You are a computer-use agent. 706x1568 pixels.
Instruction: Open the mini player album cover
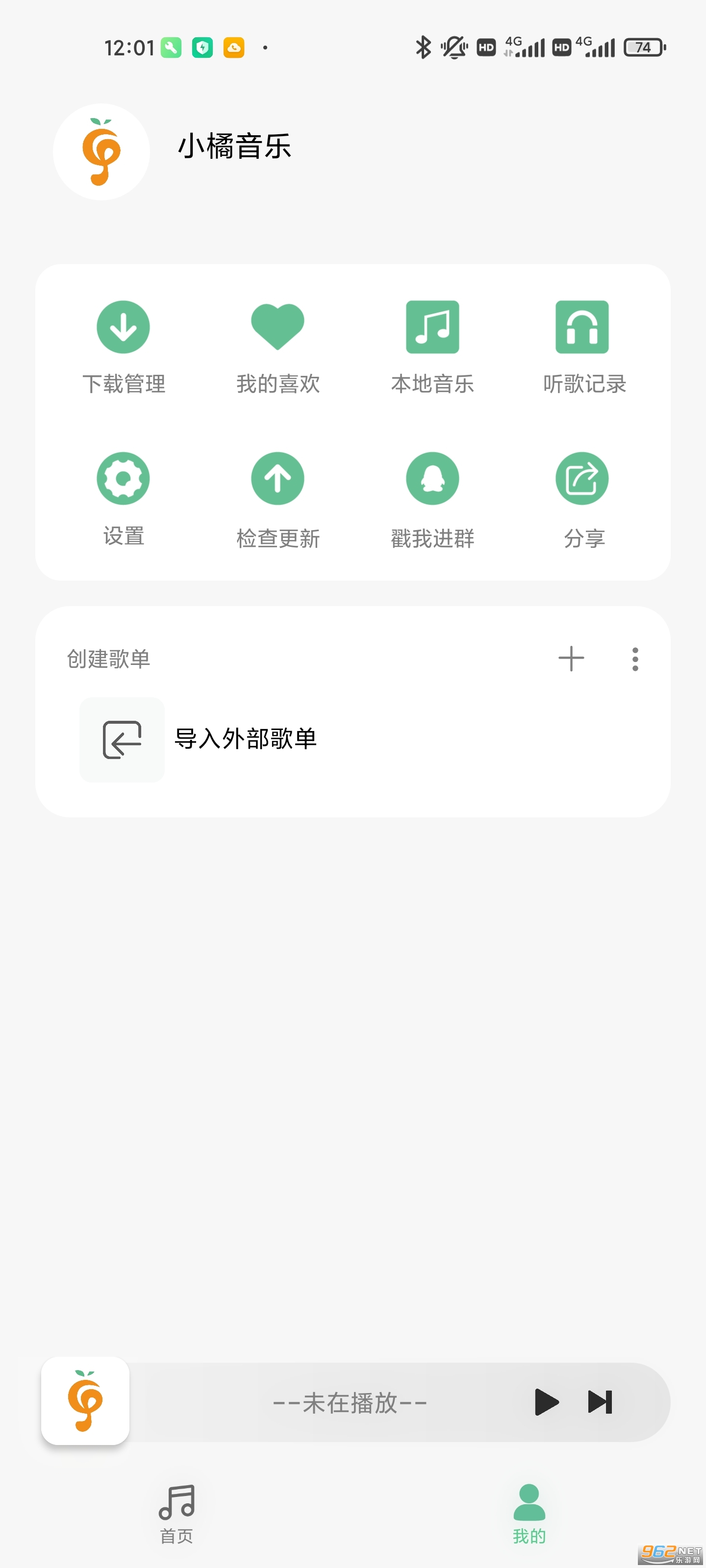(85, 1400)
